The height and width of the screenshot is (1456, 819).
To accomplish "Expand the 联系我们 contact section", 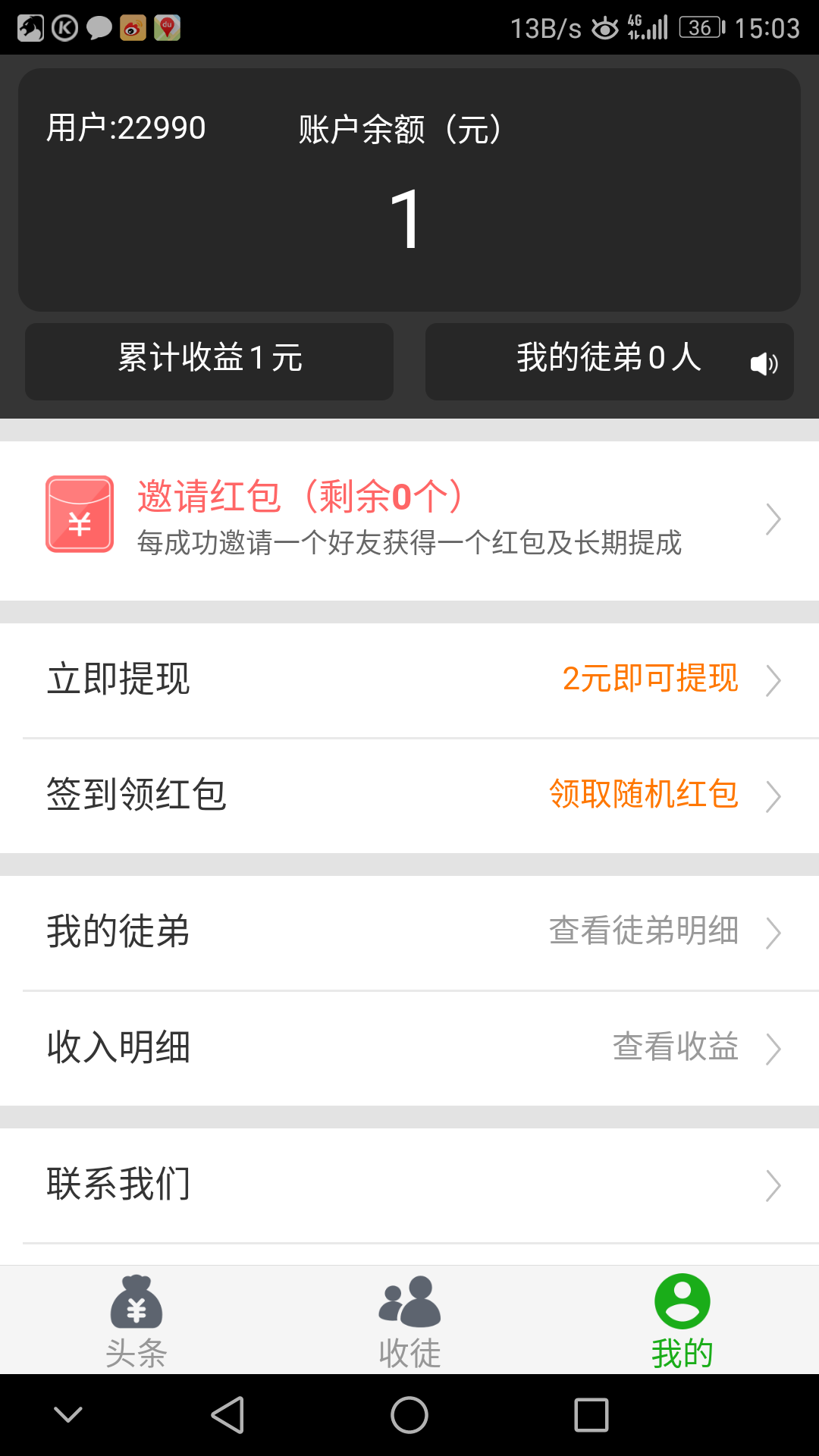I will click(x=773, y=1185).
